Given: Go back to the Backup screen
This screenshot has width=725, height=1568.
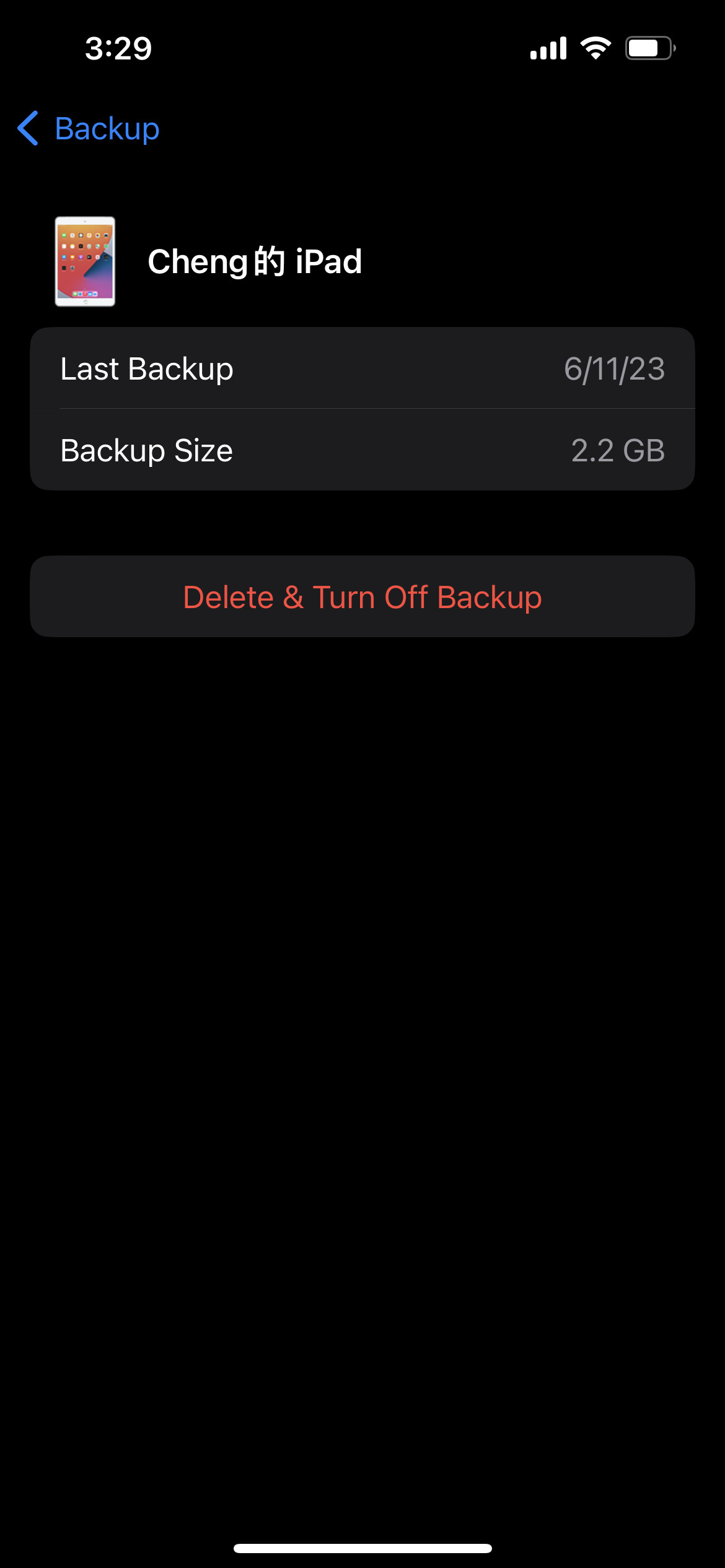Looking at the screenshot, I should [x=89, y=129].
